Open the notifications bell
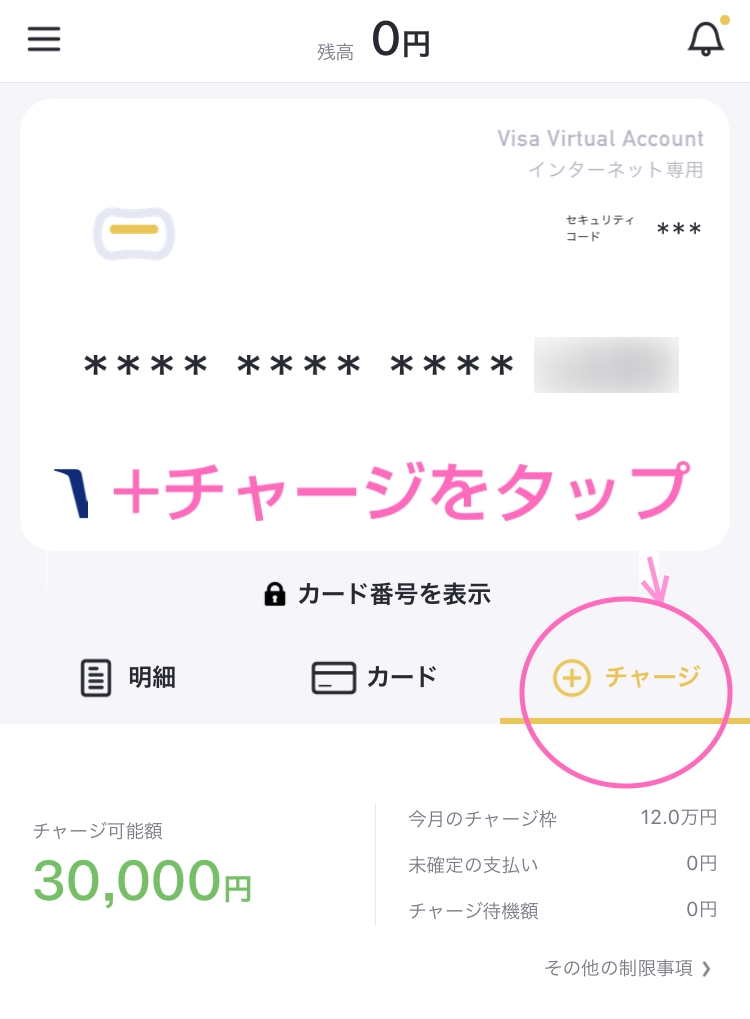Image resolution: width=750 pixels, height=1019 pixels. click(706, 39)
